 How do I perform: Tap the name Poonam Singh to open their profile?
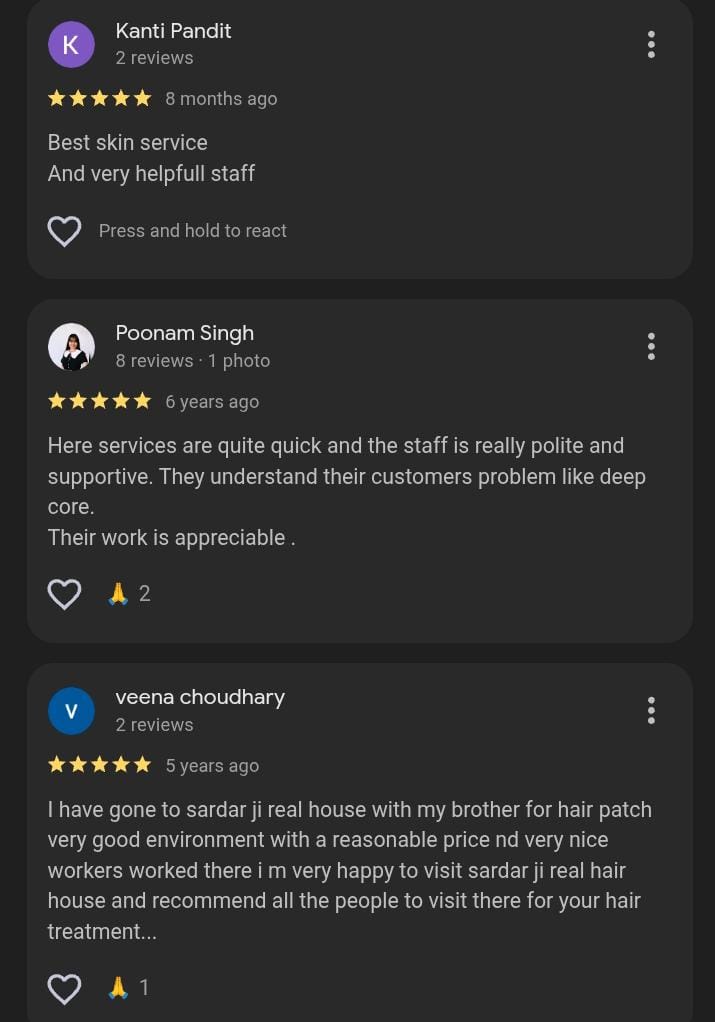185,333
